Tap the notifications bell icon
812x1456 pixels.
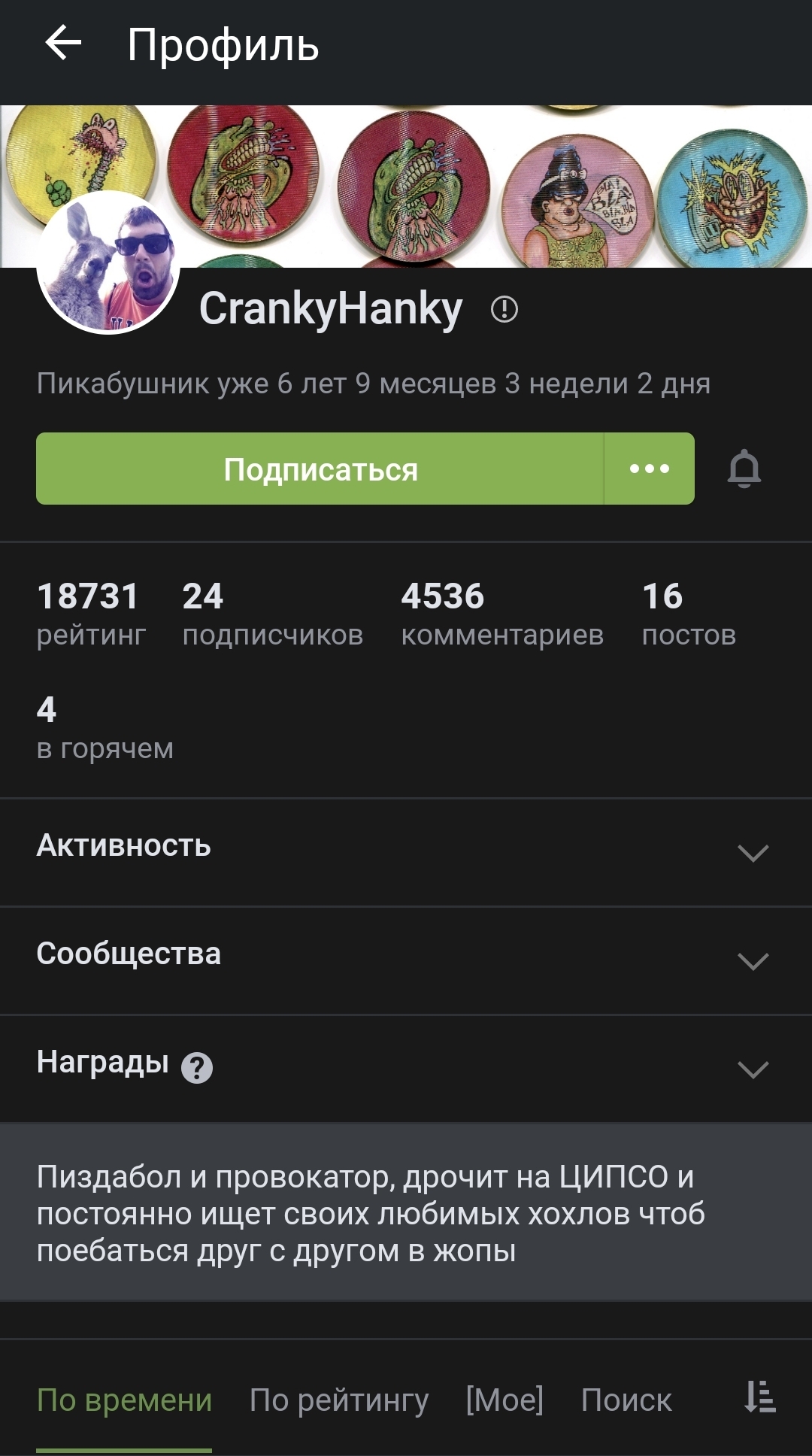[744, 469]
